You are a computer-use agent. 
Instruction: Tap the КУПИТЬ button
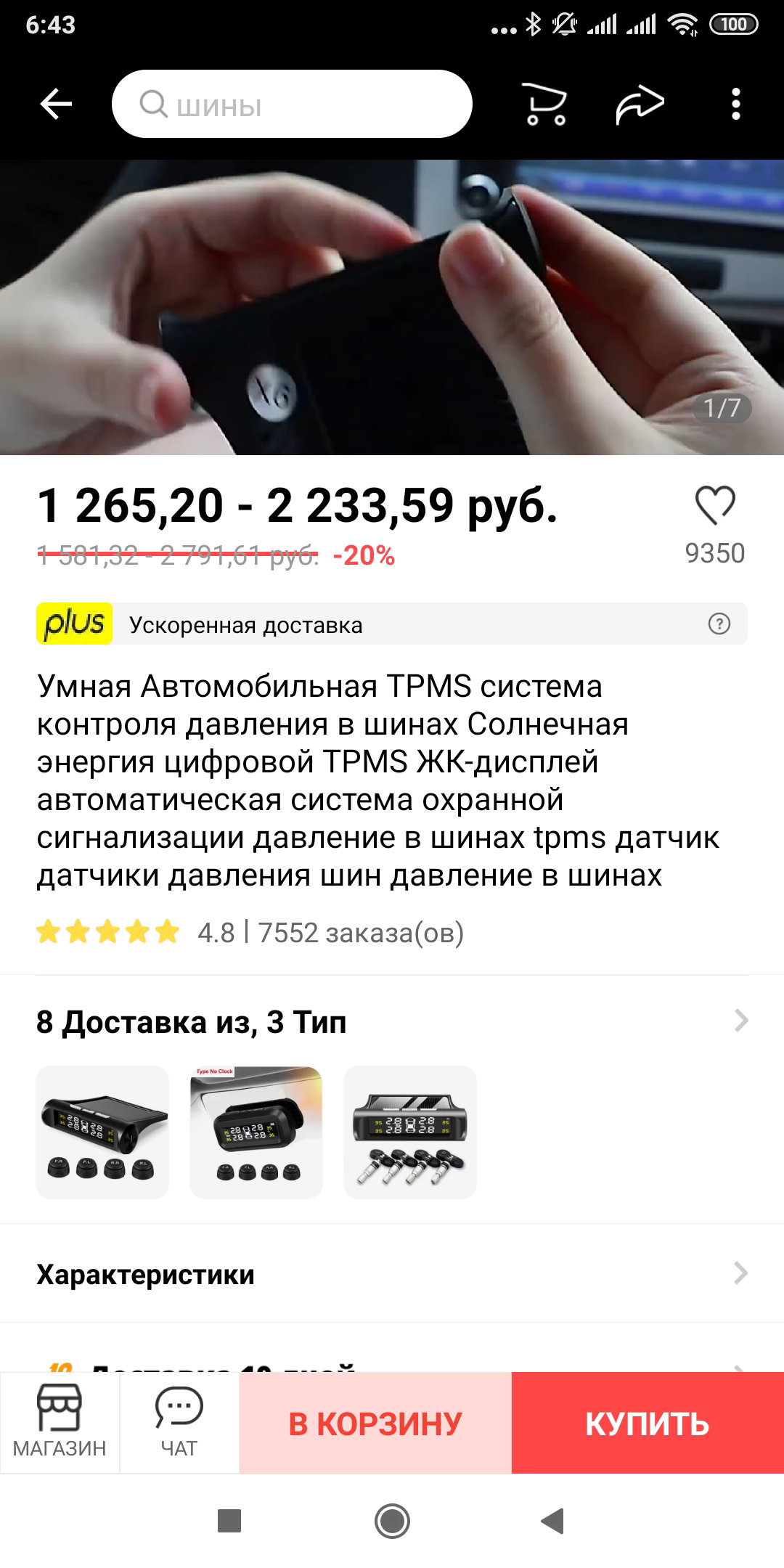click(648, 1423)
